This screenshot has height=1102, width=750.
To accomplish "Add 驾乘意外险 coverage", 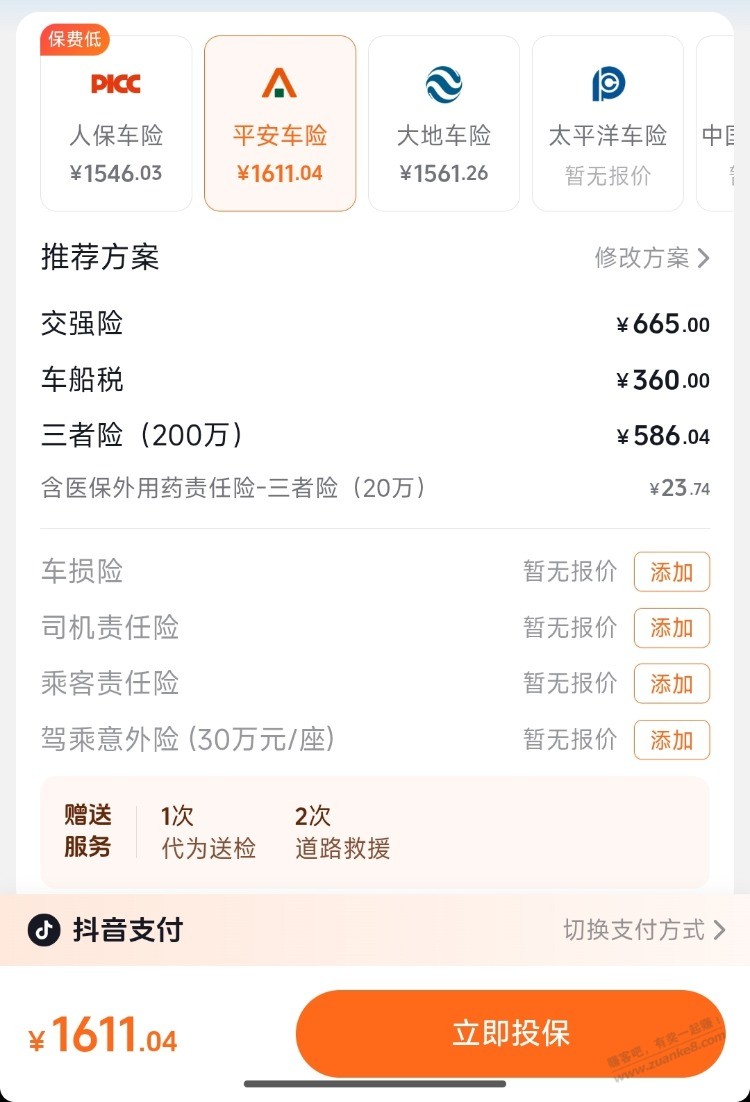I will click(672, 740).
